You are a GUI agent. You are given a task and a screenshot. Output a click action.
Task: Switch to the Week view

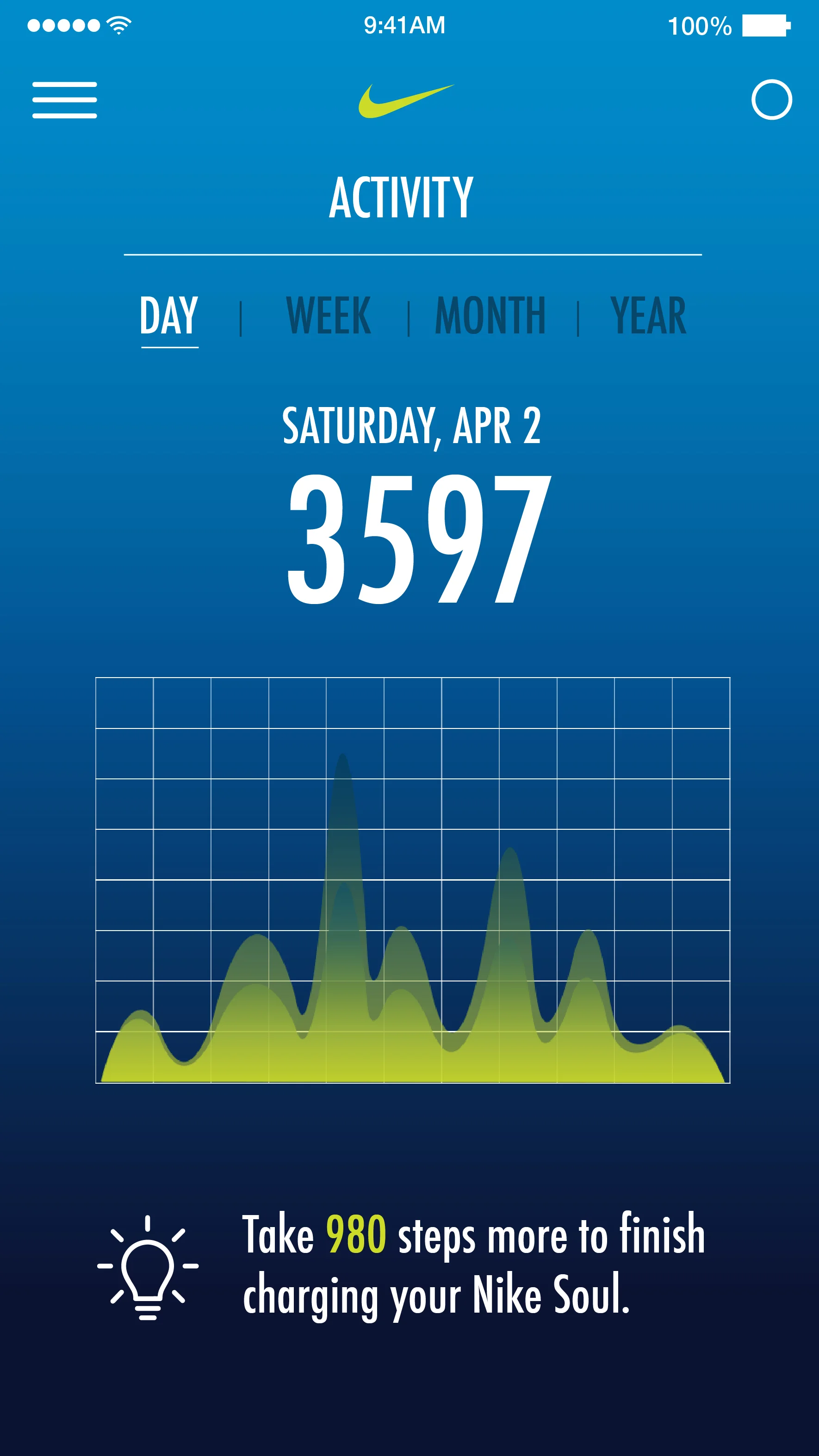tap(329, 316)
